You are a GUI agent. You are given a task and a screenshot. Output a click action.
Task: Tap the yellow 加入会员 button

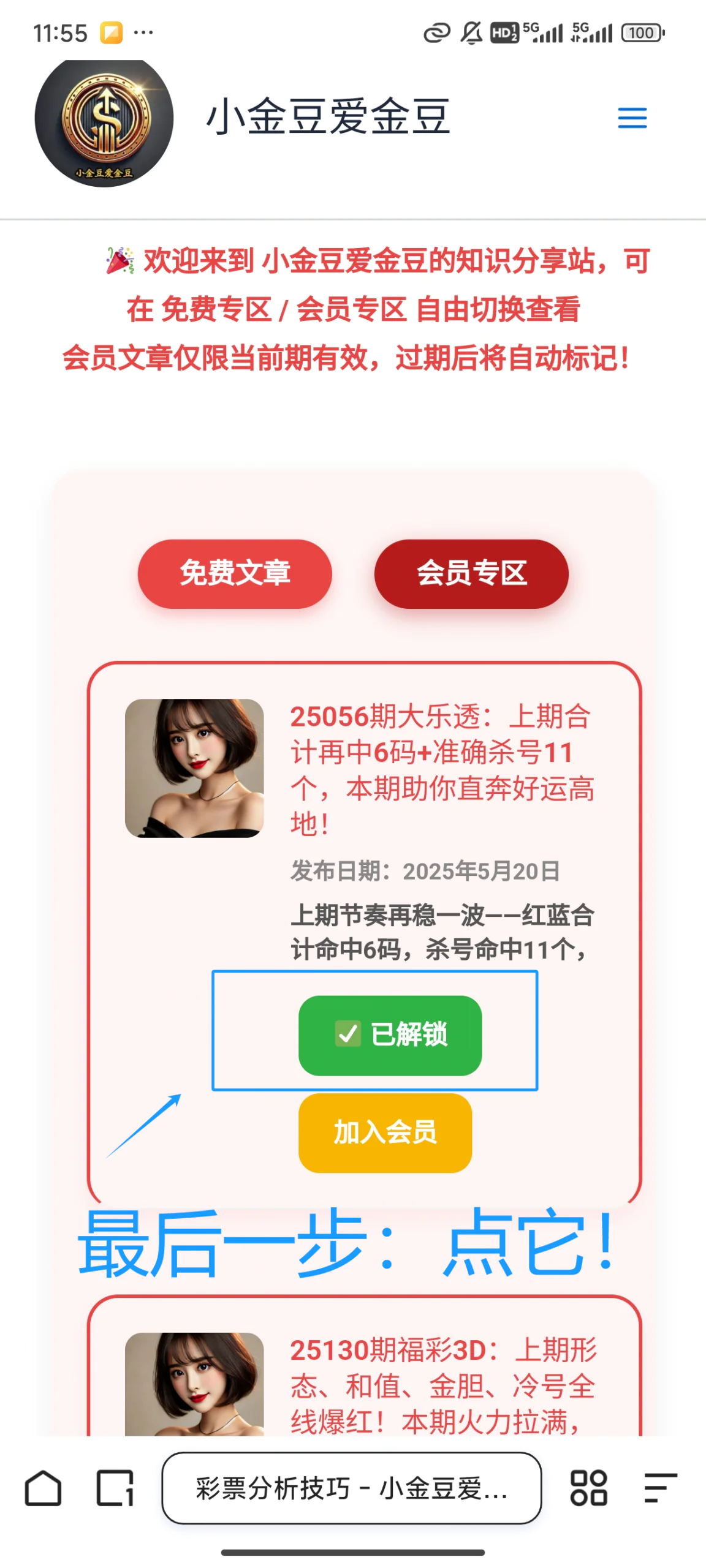[x=385, y=1132]
